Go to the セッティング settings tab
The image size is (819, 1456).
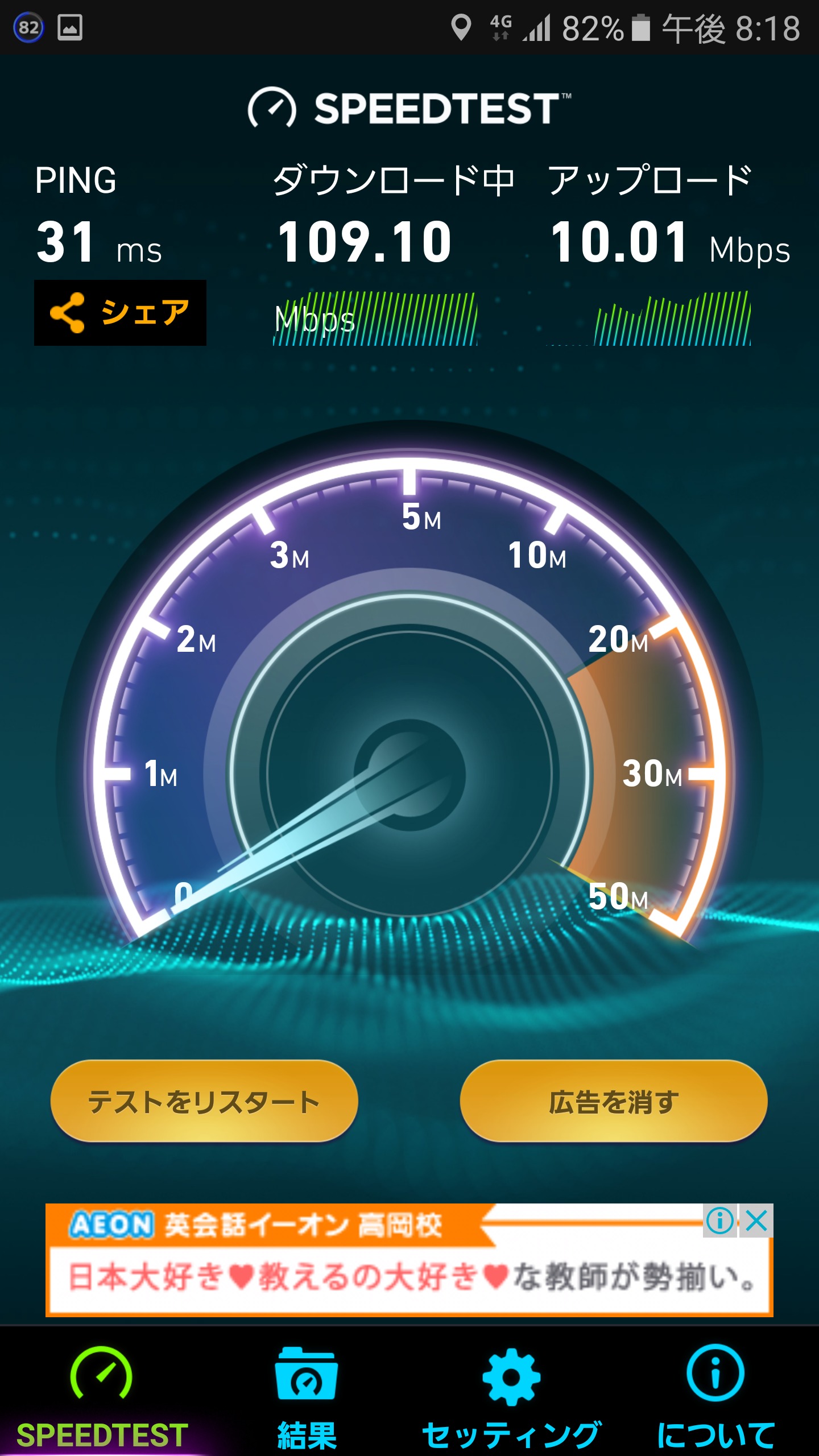pyautogui.click(x=511, y=1393)
